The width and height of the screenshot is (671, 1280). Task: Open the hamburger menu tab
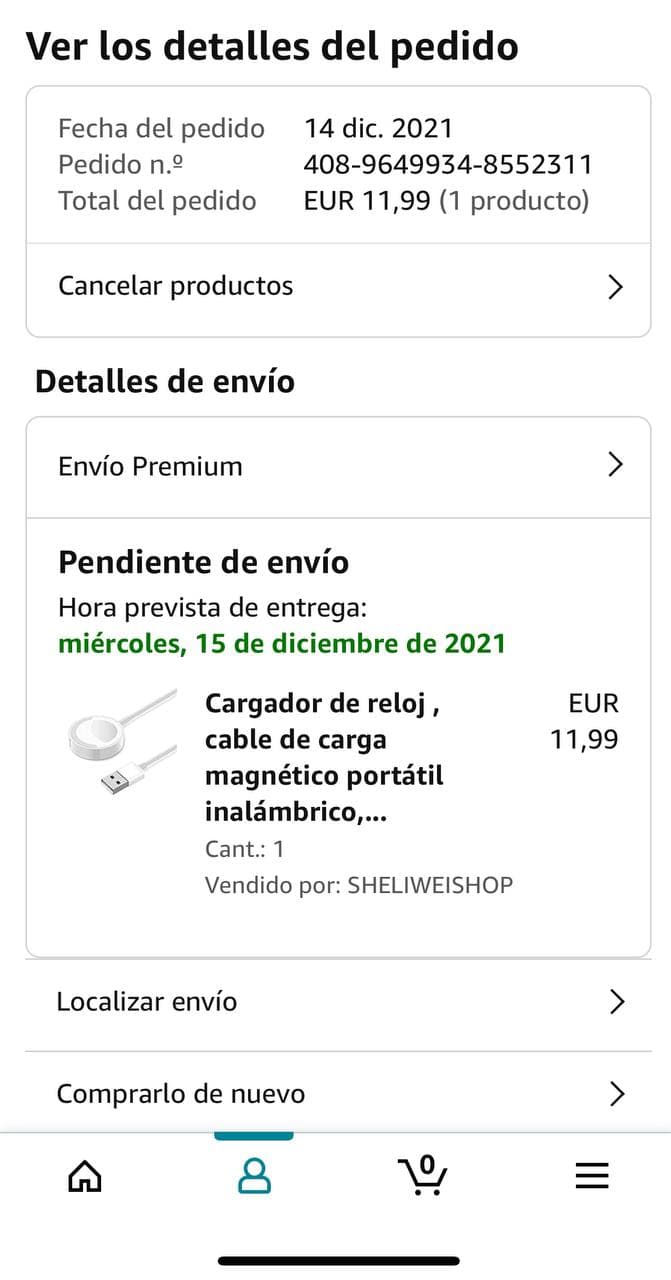click(x=592, y=1176)
